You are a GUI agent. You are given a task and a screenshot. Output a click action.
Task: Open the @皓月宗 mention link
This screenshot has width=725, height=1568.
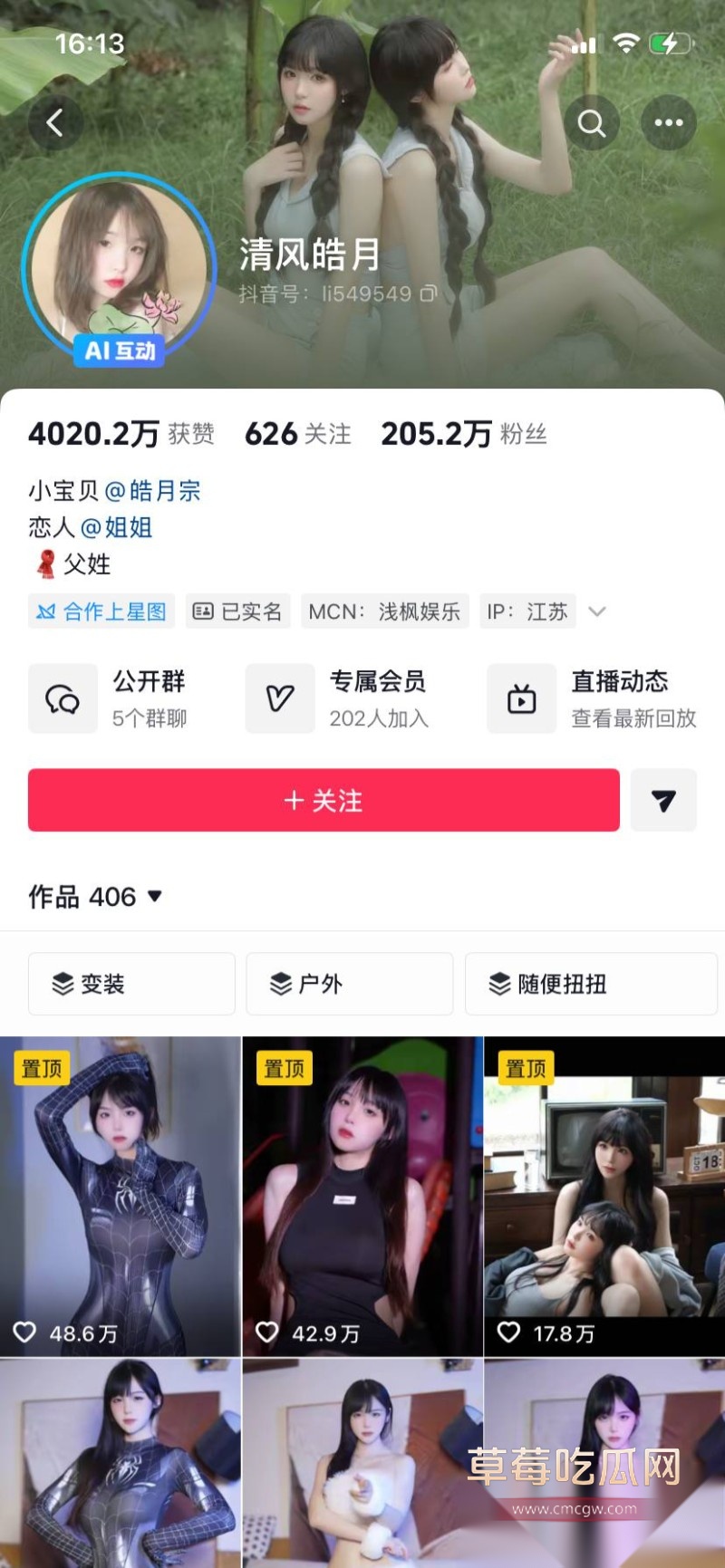[x=156, y=491]
